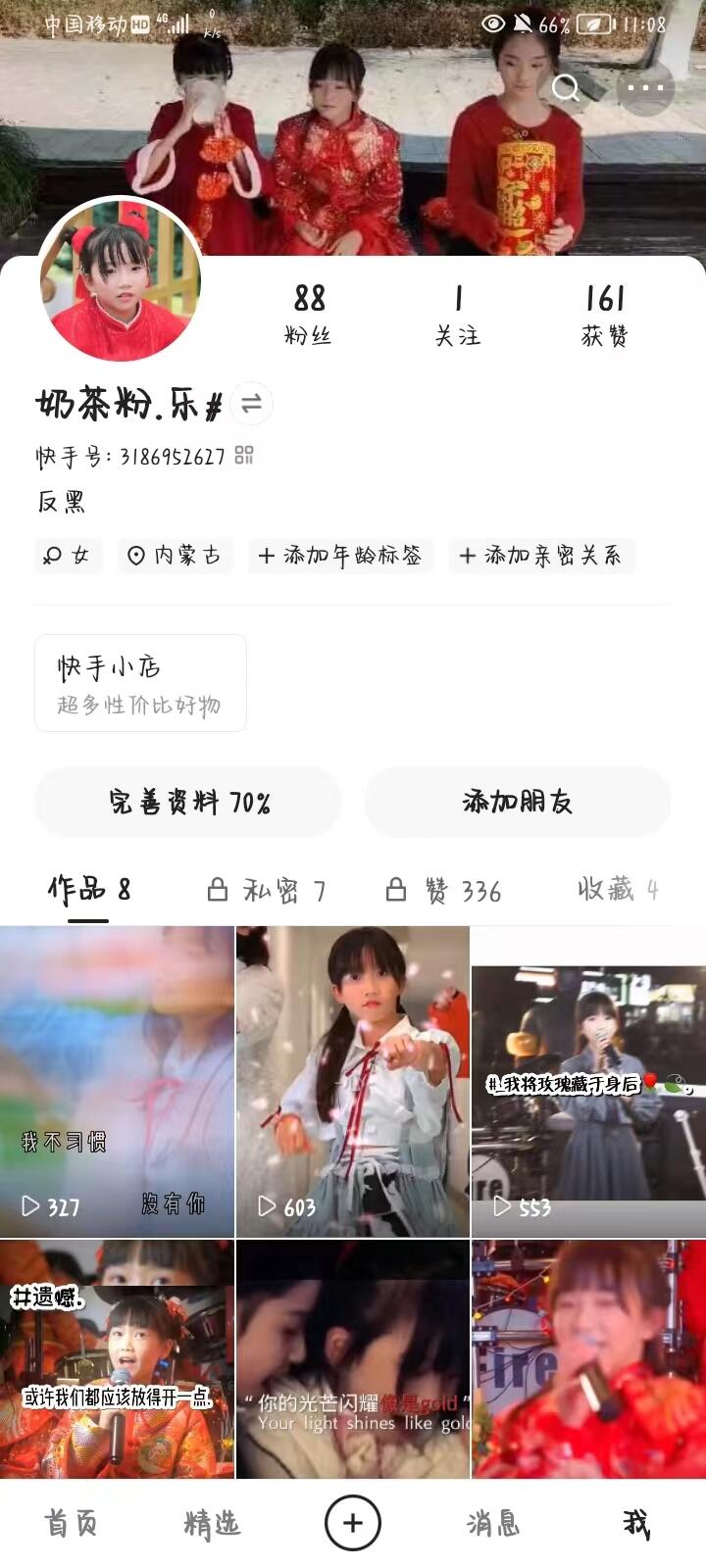Tap 添加朋友 button
706x1568 pixels.
pyautogui.click(x=518, y=803)
